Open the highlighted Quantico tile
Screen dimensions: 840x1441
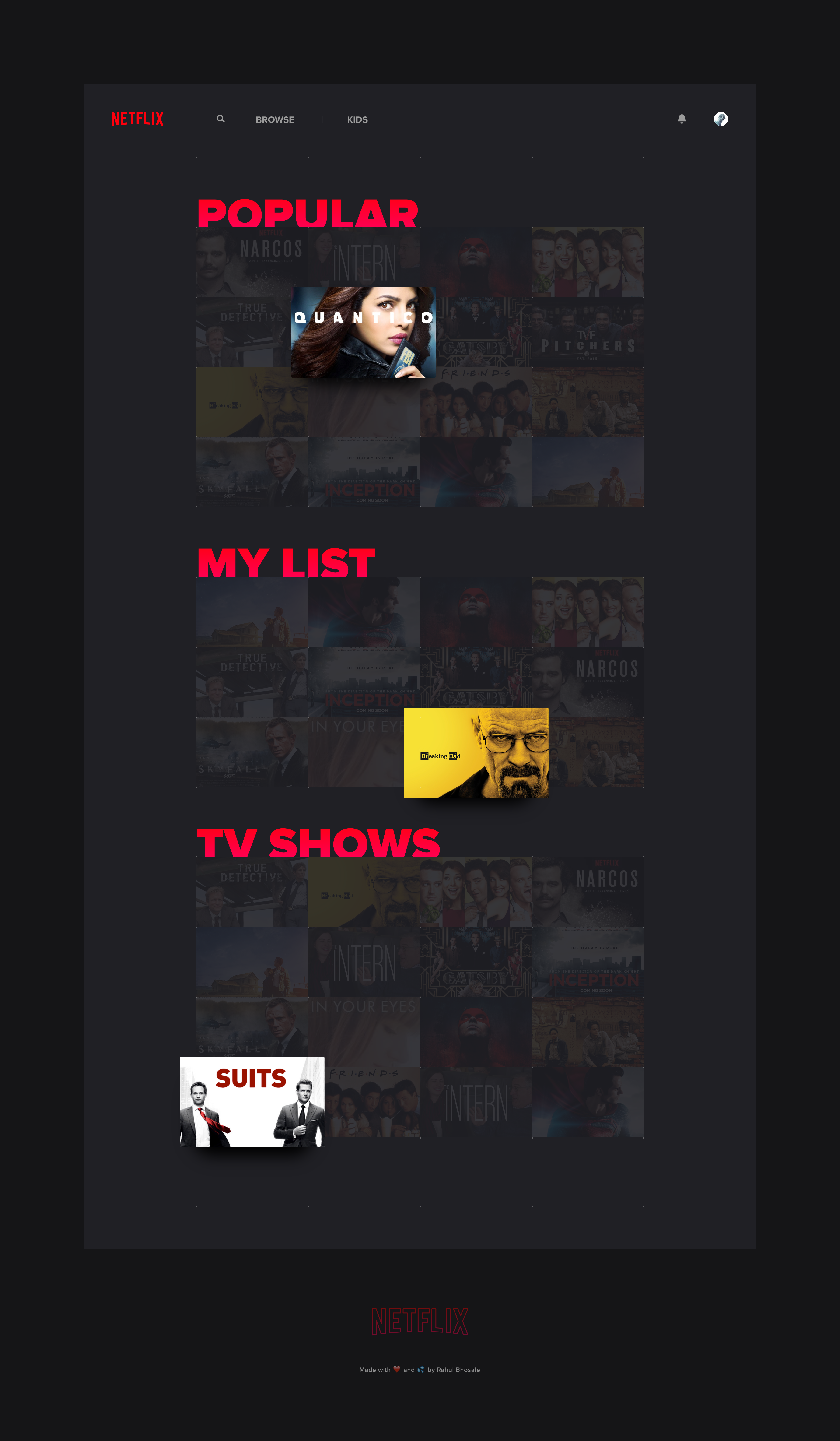[x=363, y=332]
